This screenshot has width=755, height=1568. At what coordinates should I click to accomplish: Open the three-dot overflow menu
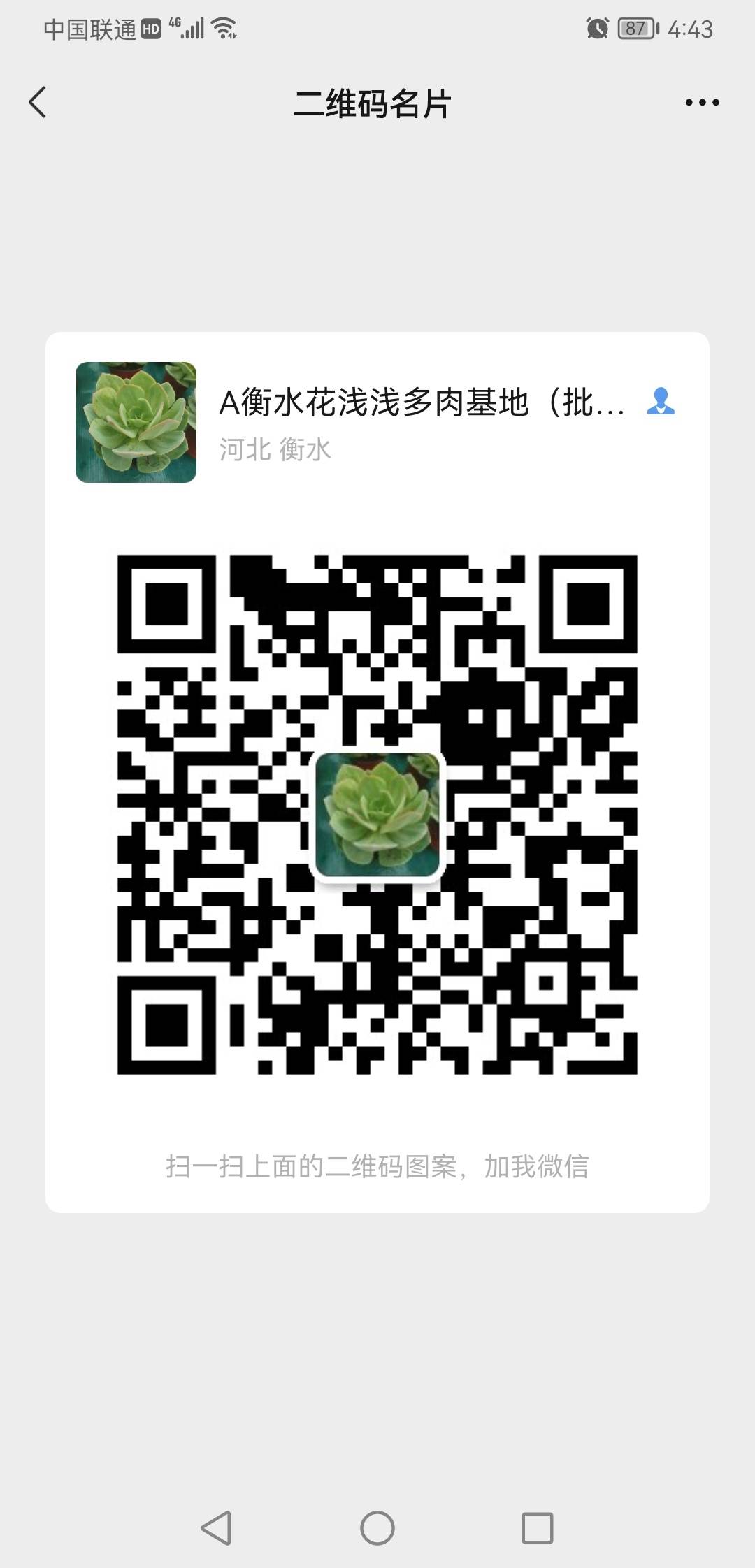702,103
